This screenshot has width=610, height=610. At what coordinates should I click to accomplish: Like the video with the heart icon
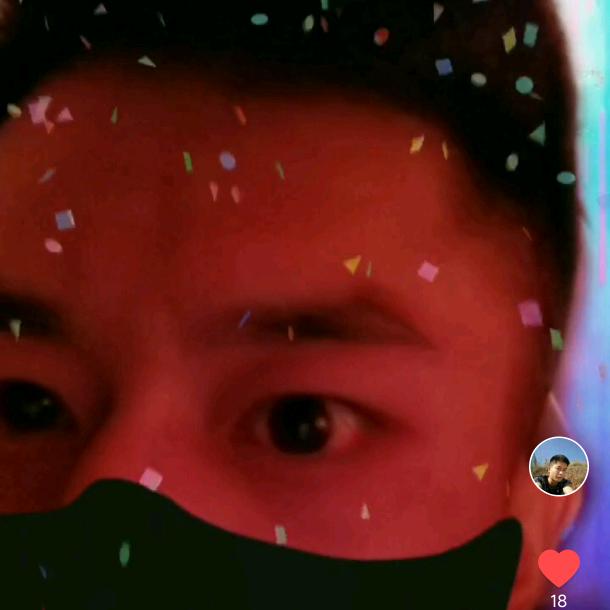558,568
